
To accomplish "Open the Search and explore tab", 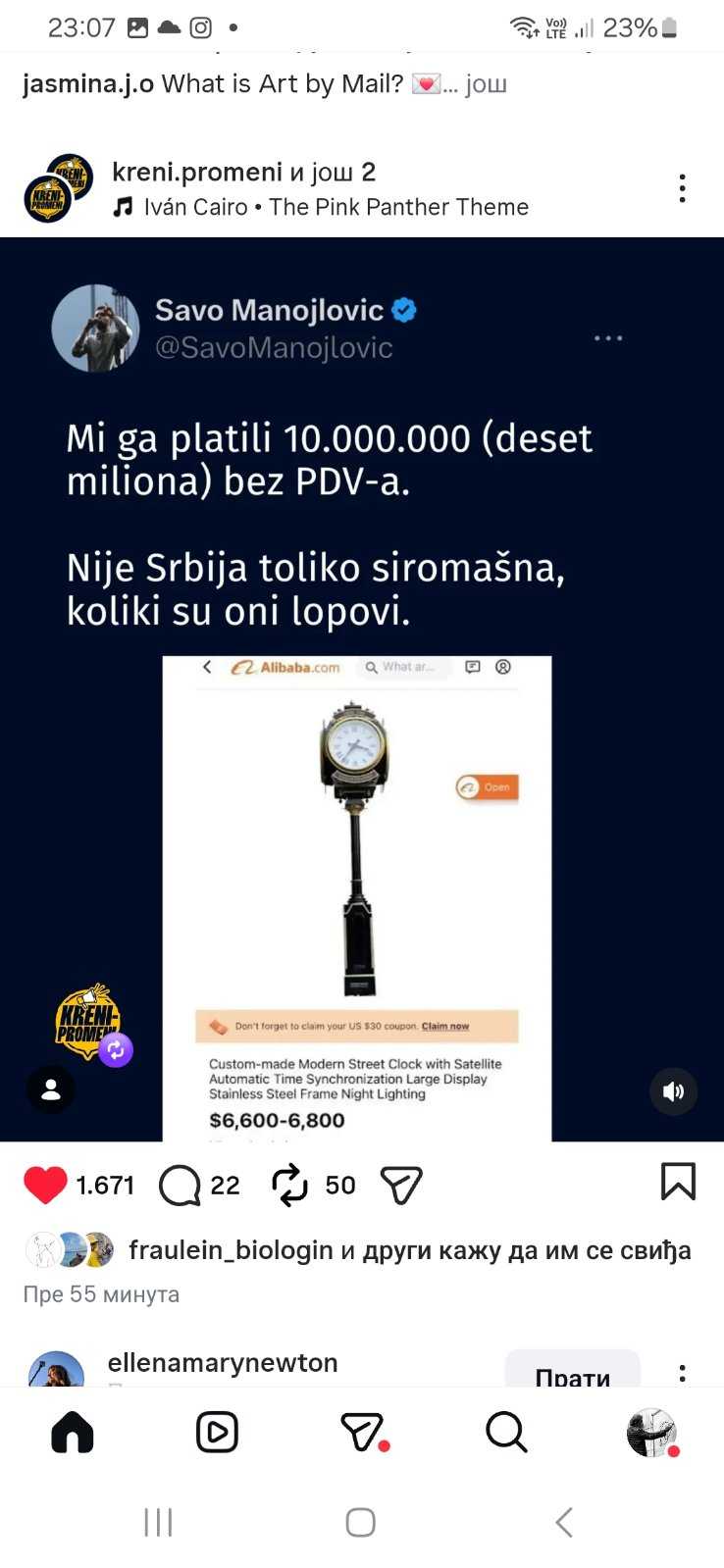I will coord(506,1433).
